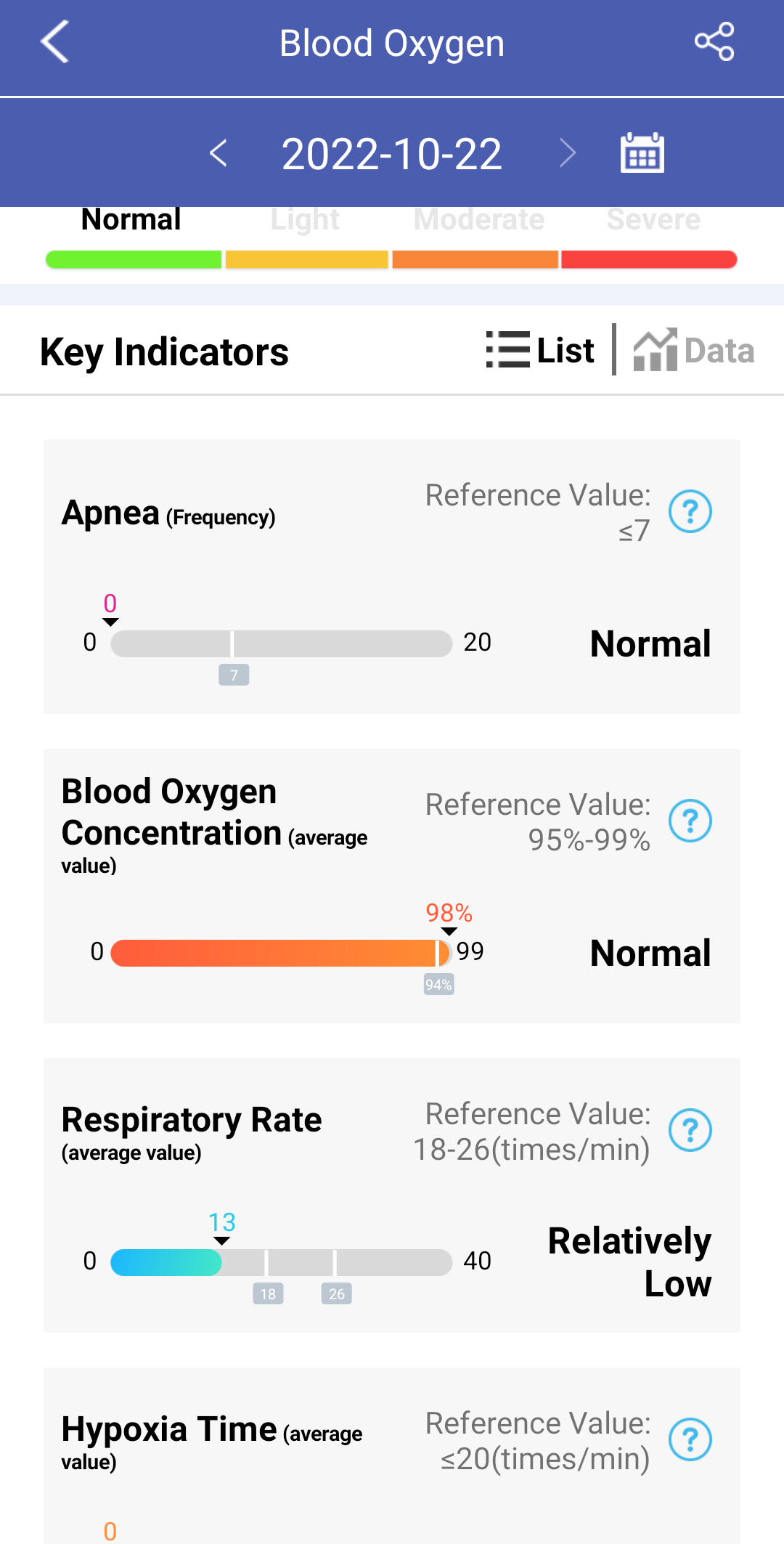Switch to the Data view
The width and height of the screenshot is (784, 1544).
click(x=693, y=350)
